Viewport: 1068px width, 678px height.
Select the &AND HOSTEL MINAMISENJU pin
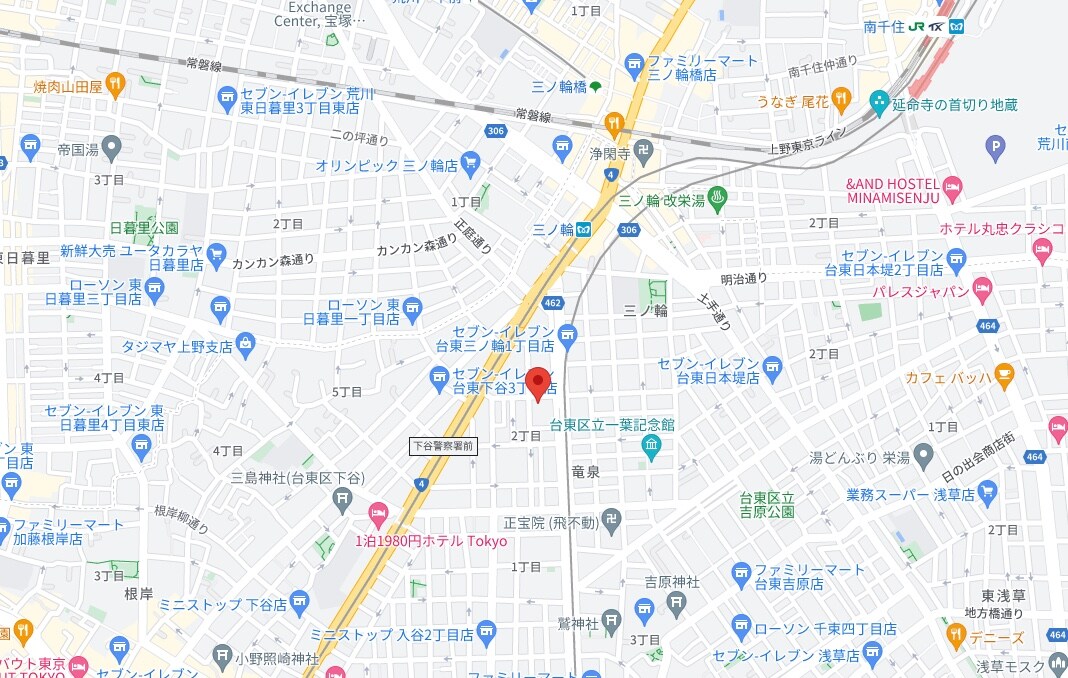[953, 185]
